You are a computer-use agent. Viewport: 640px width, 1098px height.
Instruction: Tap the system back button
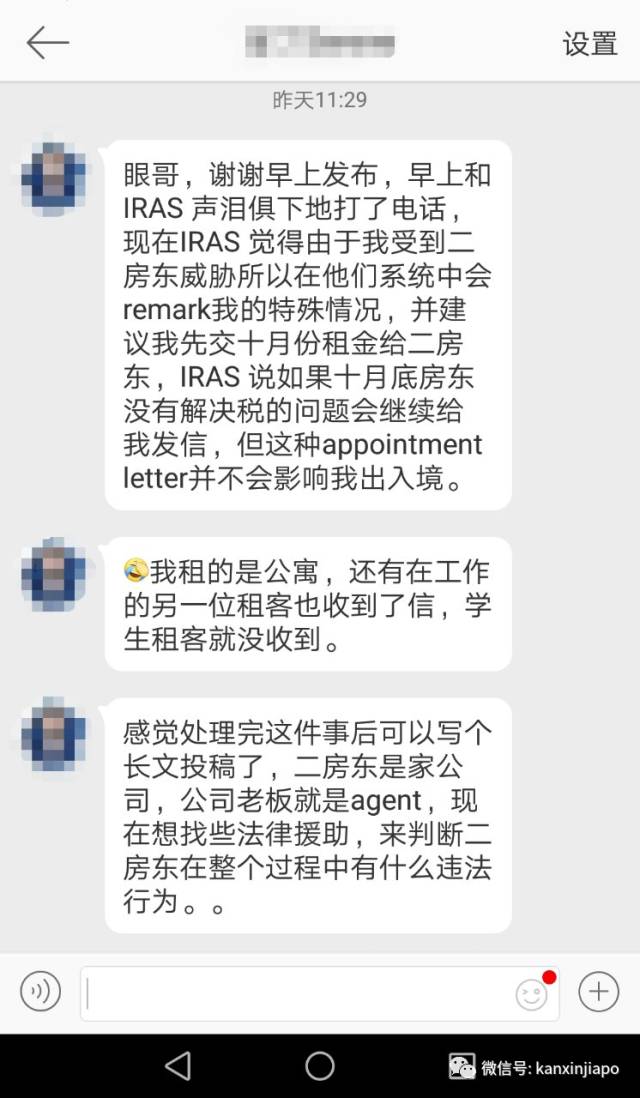click(x=178, y=1066)
